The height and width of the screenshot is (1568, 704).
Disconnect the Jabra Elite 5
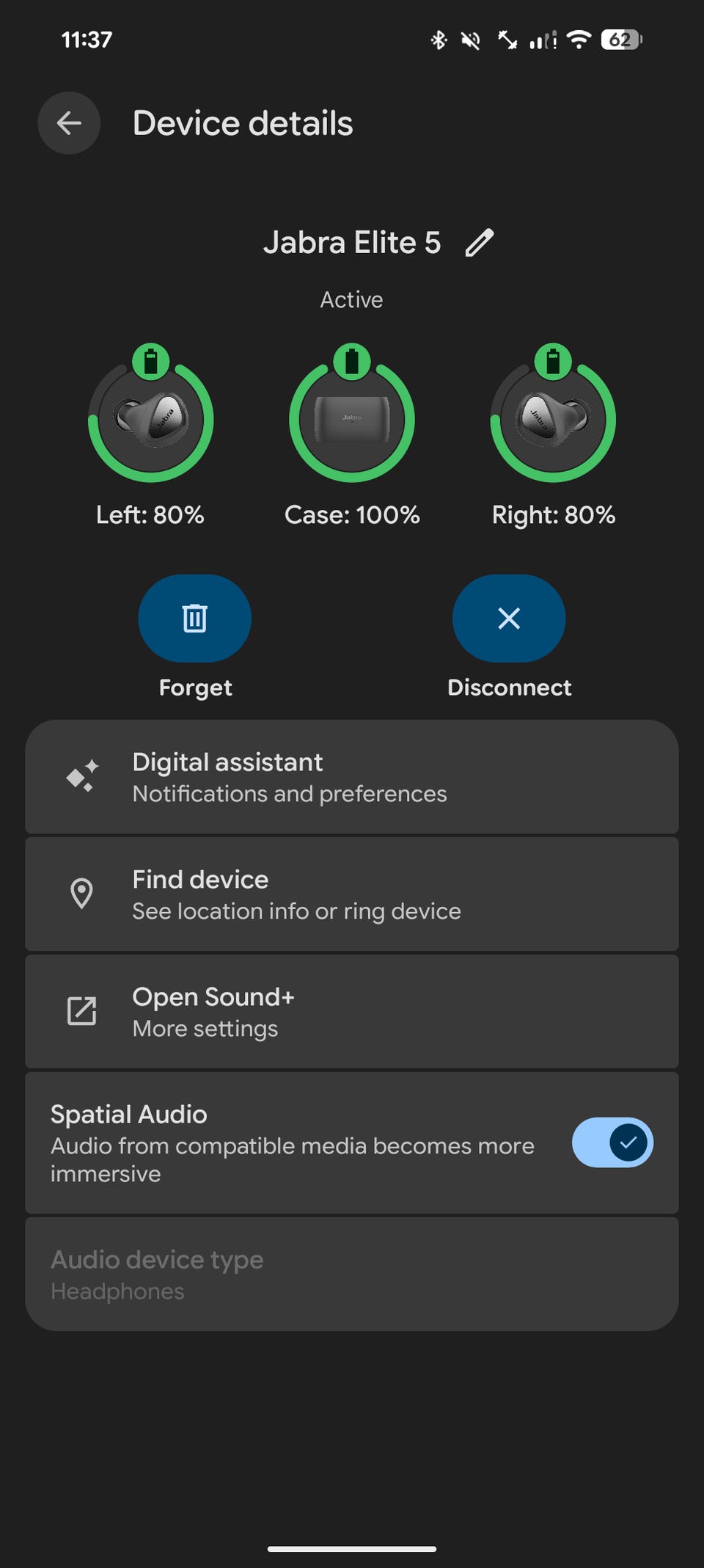pos(509,619)
